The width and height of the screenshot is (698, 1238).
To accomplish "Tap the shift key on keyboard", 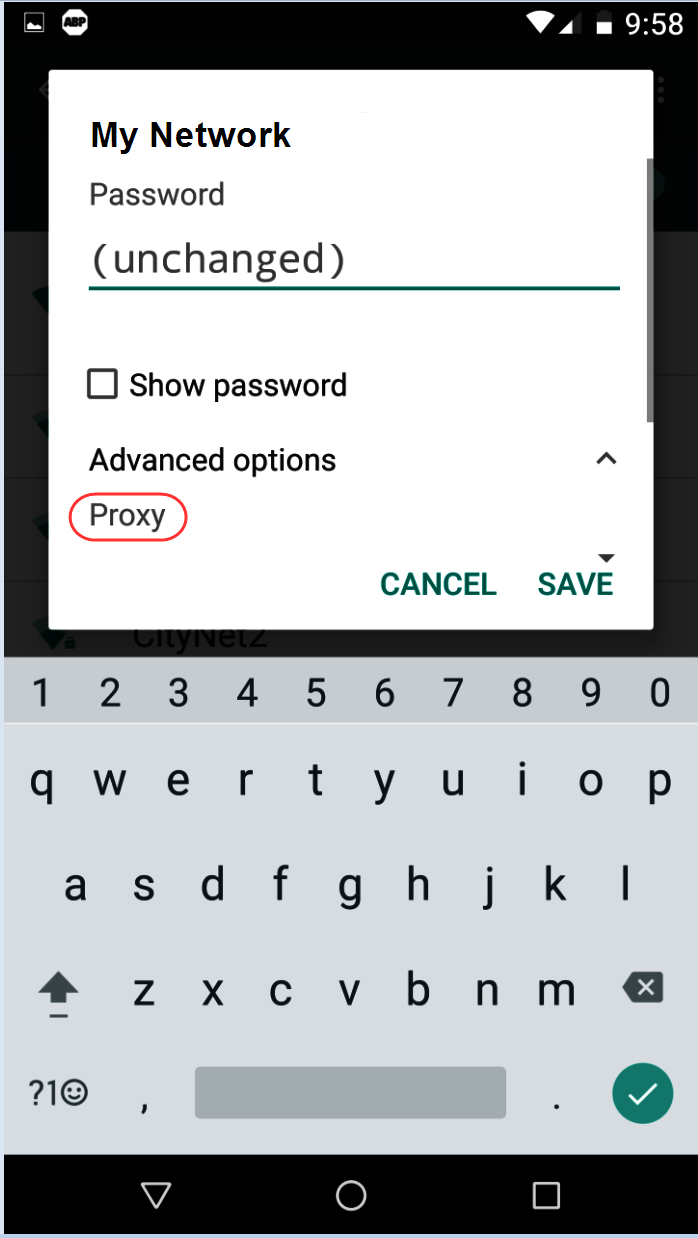I will tap(58, 992).
